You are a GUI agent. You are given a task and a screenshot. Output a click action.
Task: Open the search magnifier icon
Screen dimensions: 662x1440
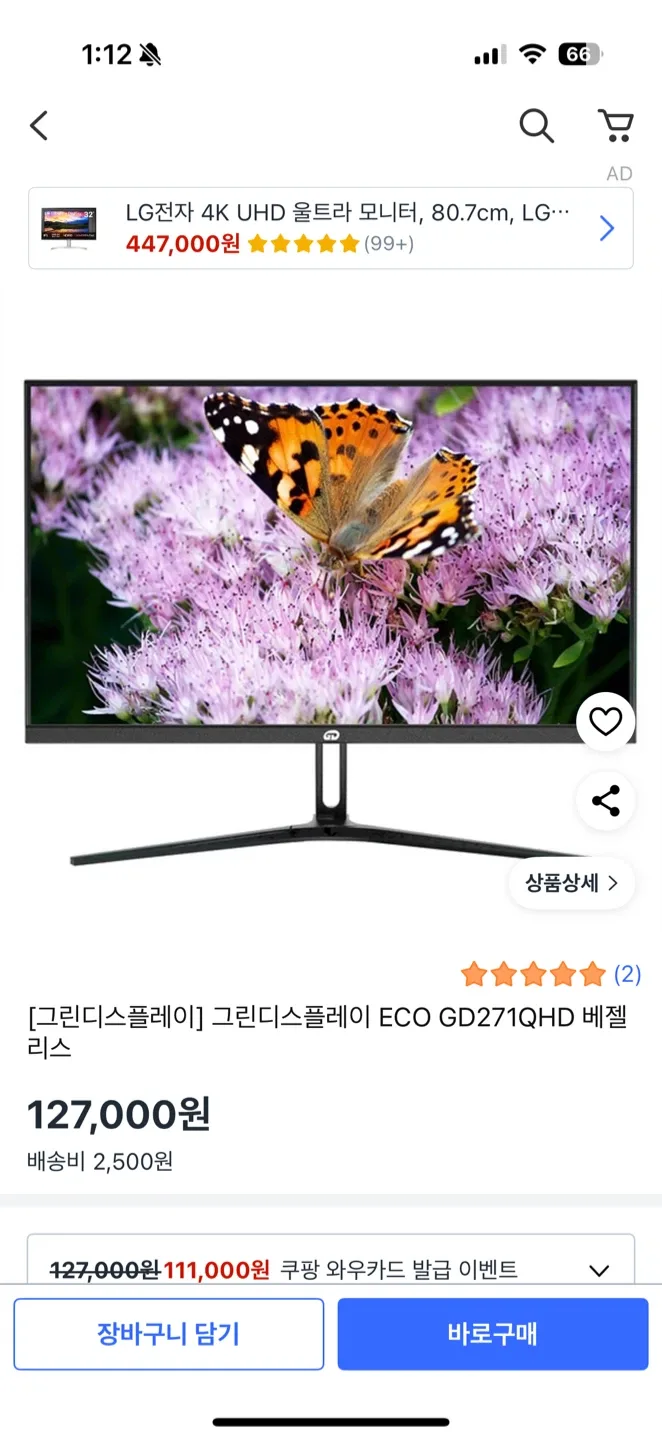(536, 126)
